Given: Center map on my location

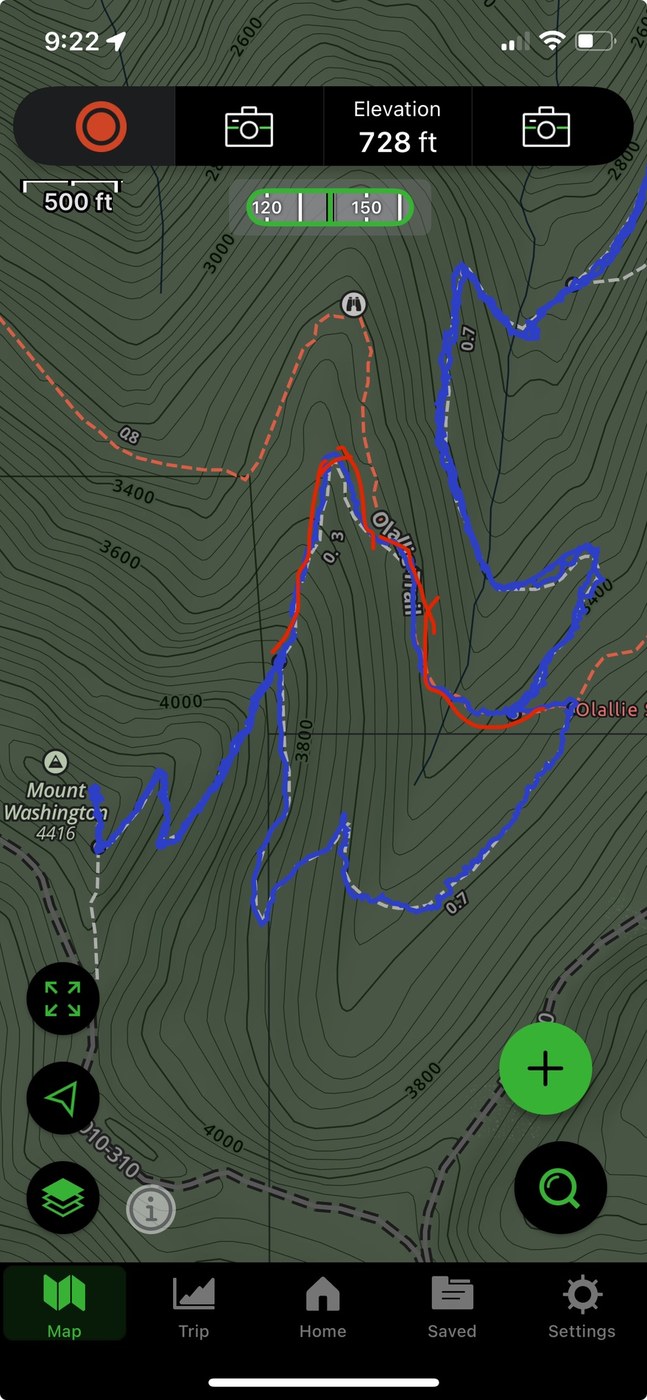Looking at the screenshot, I should coord(62,1098).
